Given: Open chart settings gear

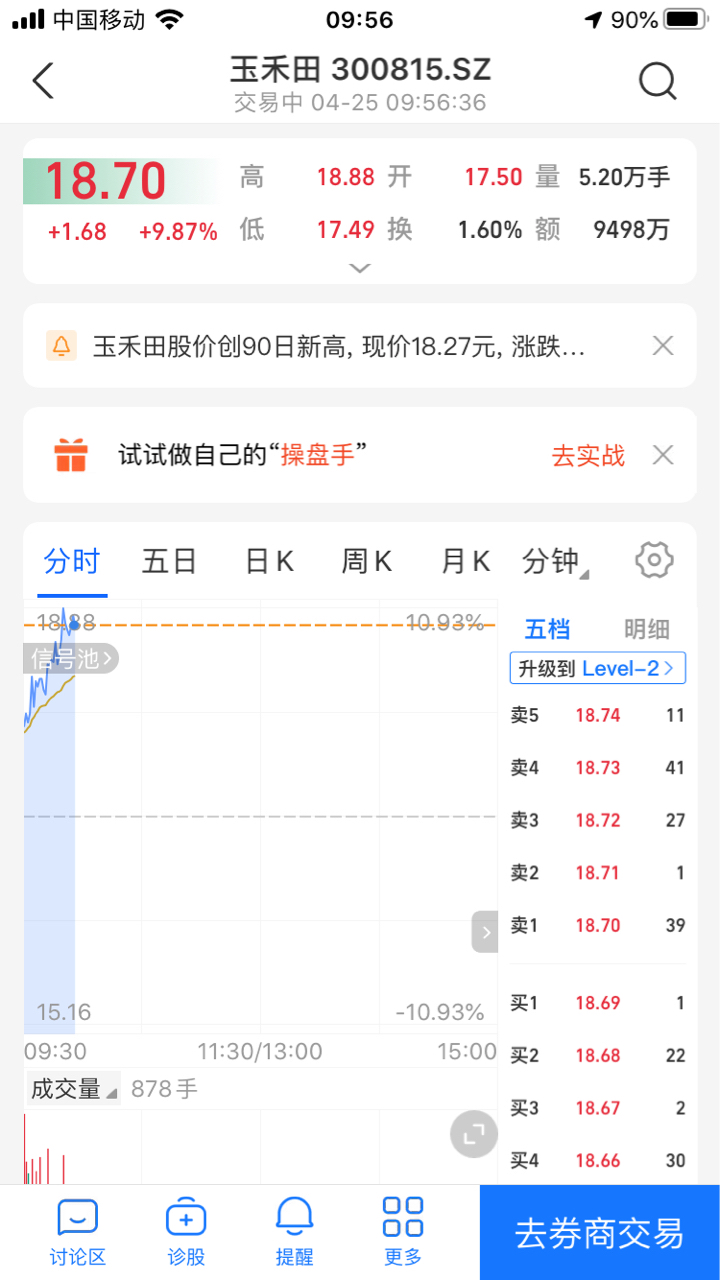Looking at the screenshot, I should click(654, 560).
